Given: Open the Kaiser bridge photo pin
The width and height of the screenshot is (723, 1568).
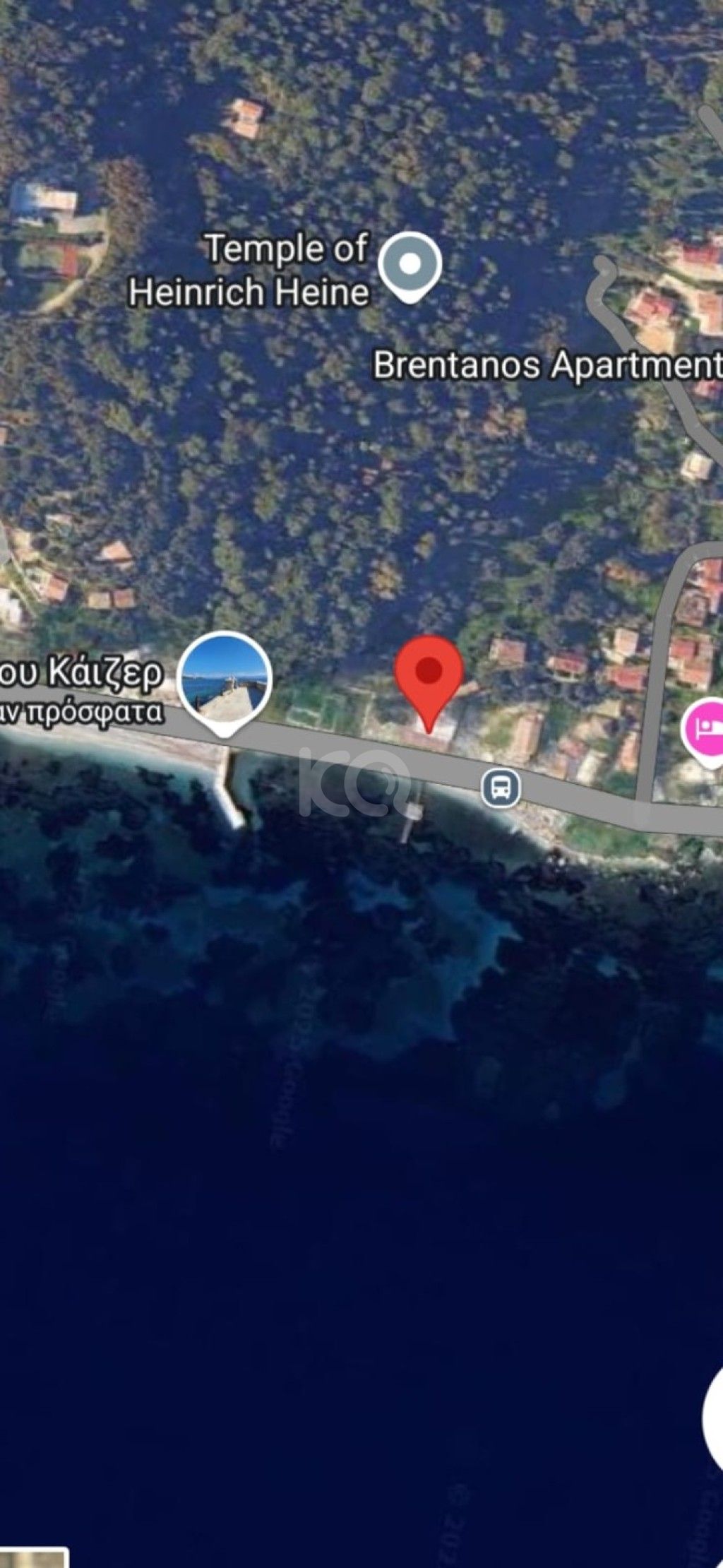Looking at the screenshot, I should click(x=224, y=679).
